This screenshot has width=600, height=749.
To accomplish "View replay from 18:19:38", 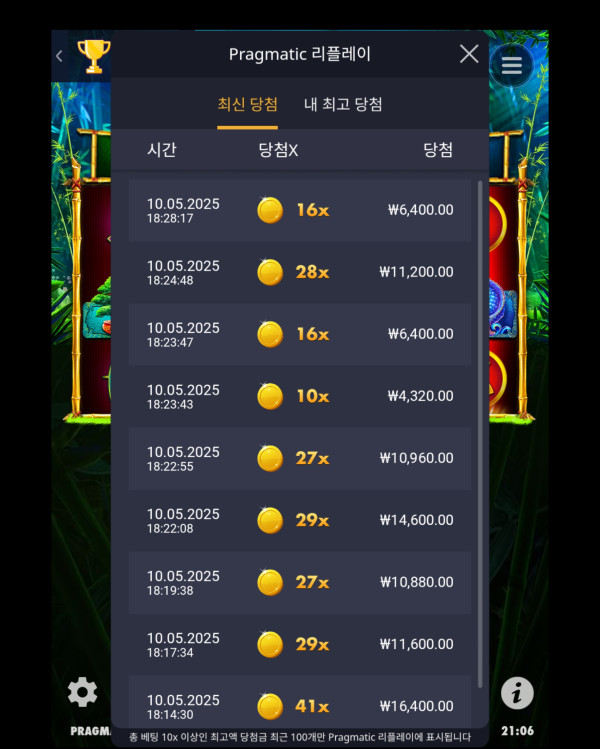I will 299,582.
